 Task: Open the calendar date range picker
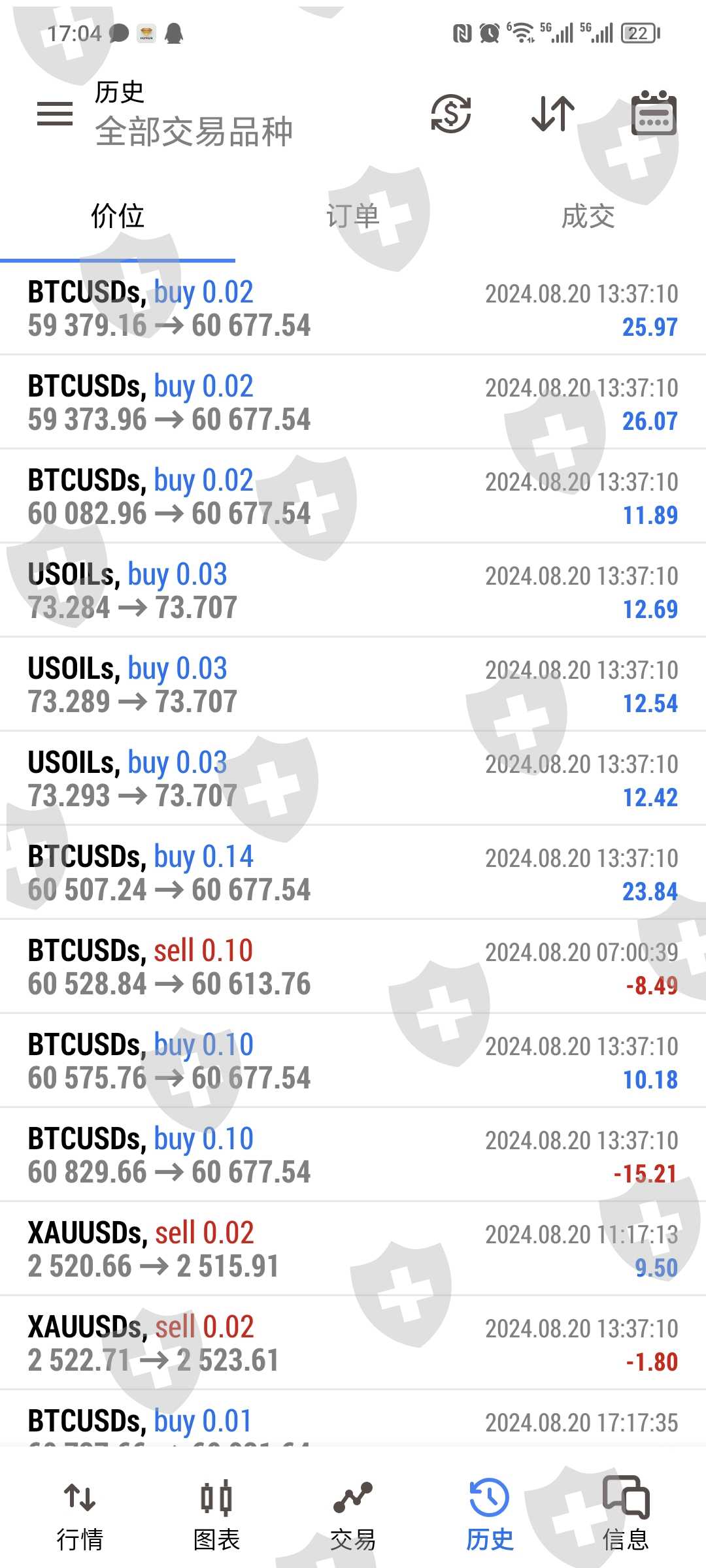654,114
